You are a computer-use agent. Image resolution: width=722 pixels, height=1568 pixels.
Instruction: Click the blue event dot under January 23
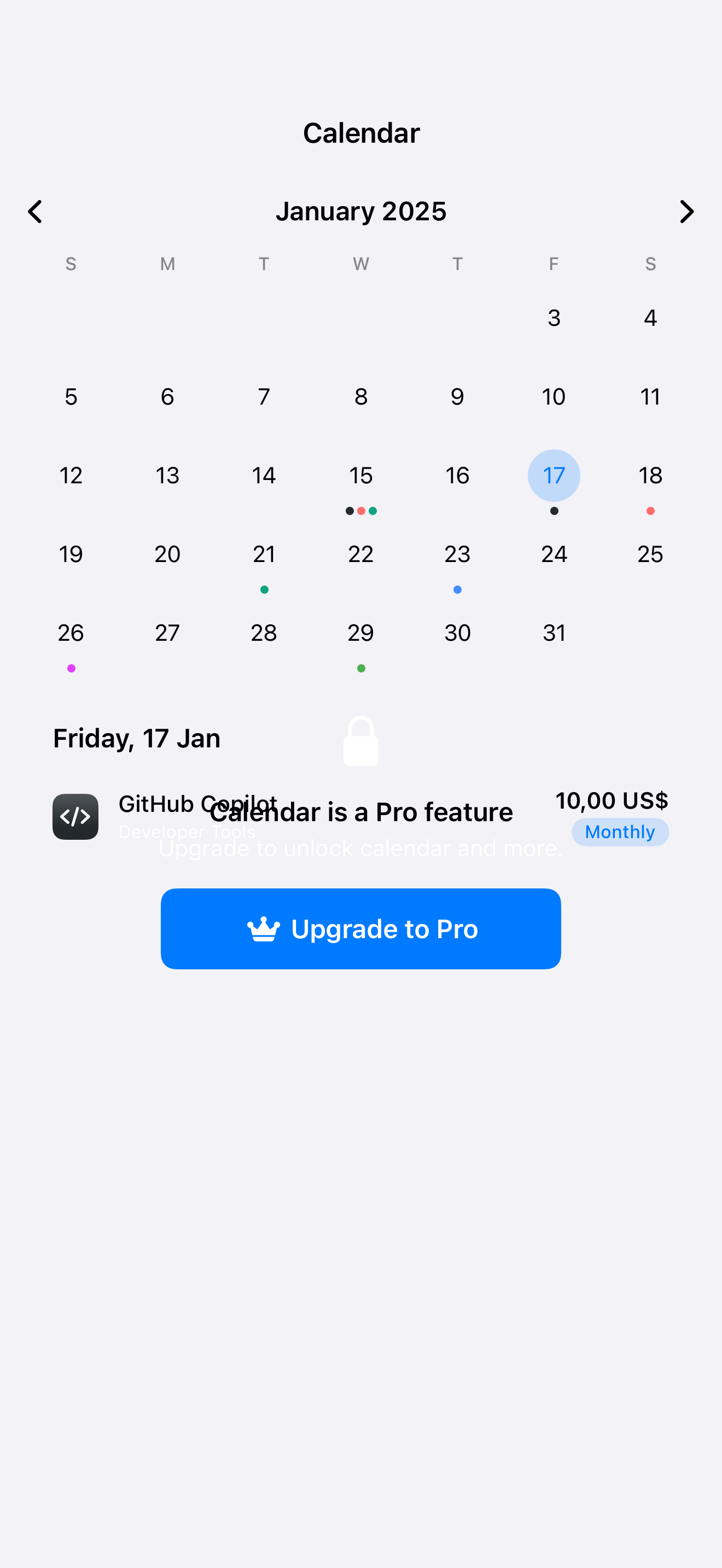pyautogui.click(x=457, y=589)
